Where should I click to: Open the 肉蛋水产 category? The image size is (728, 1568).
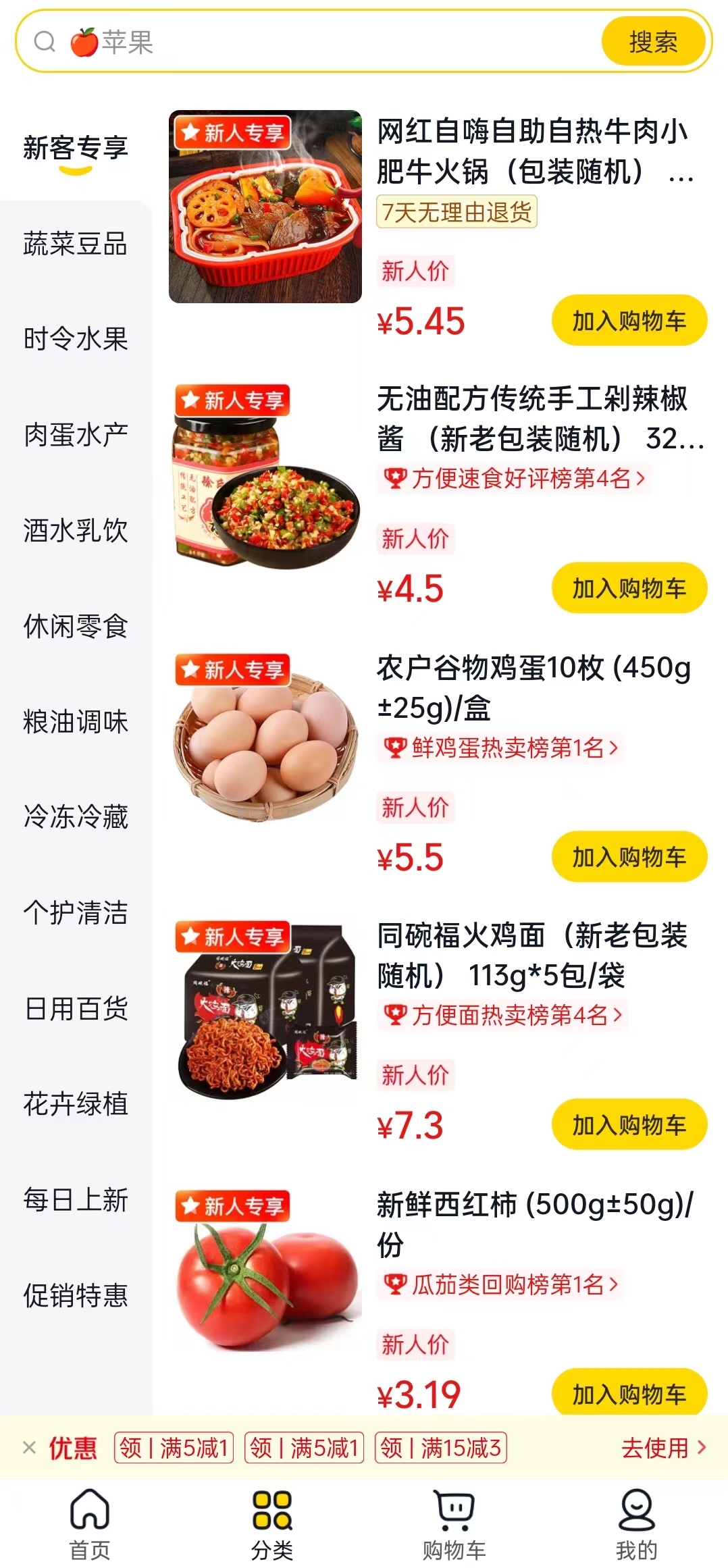pyautogui.click(x=76, y=435)
